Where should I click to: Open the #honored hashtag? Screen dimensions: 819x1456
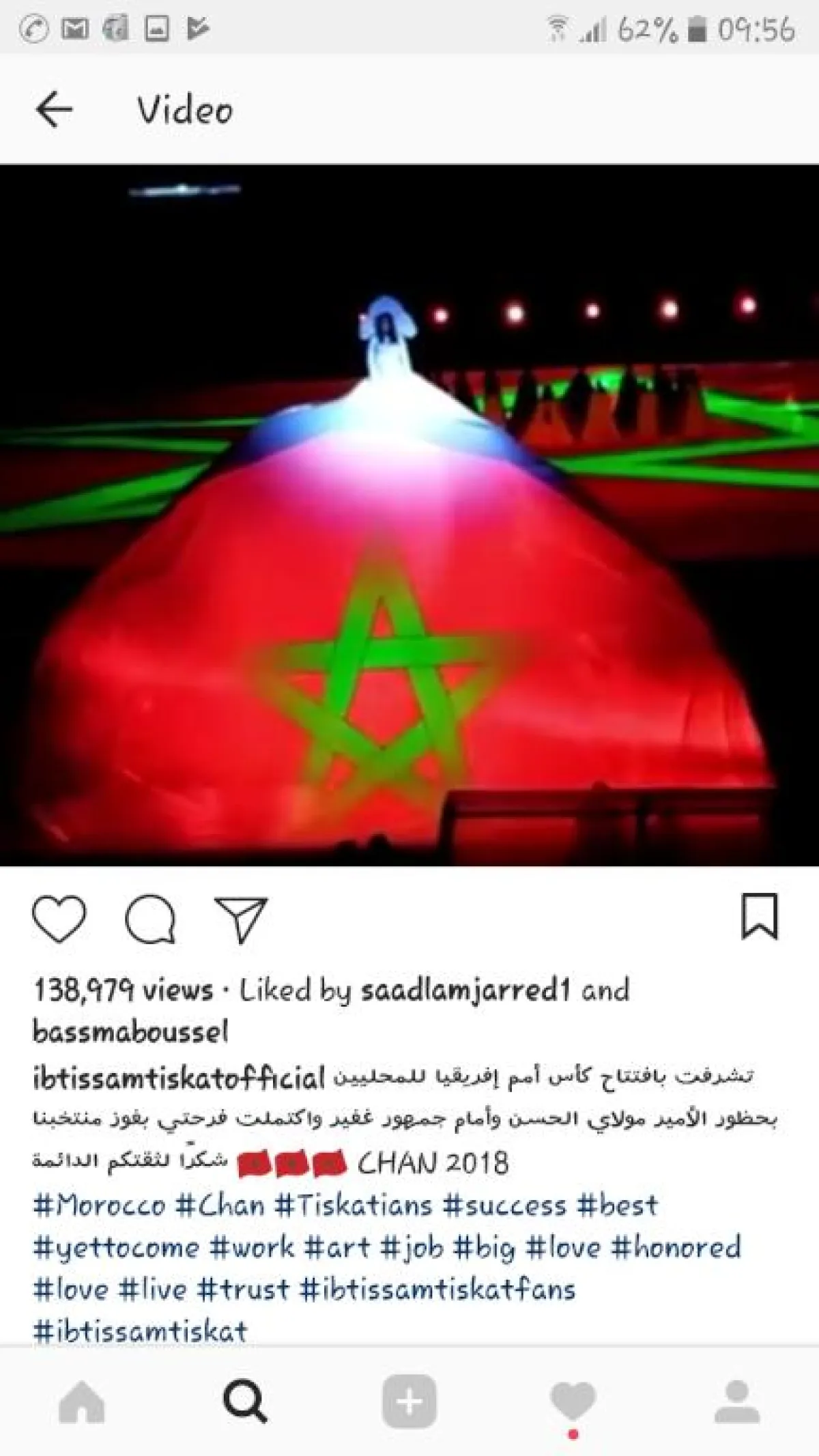click(x=676, y=1247)
